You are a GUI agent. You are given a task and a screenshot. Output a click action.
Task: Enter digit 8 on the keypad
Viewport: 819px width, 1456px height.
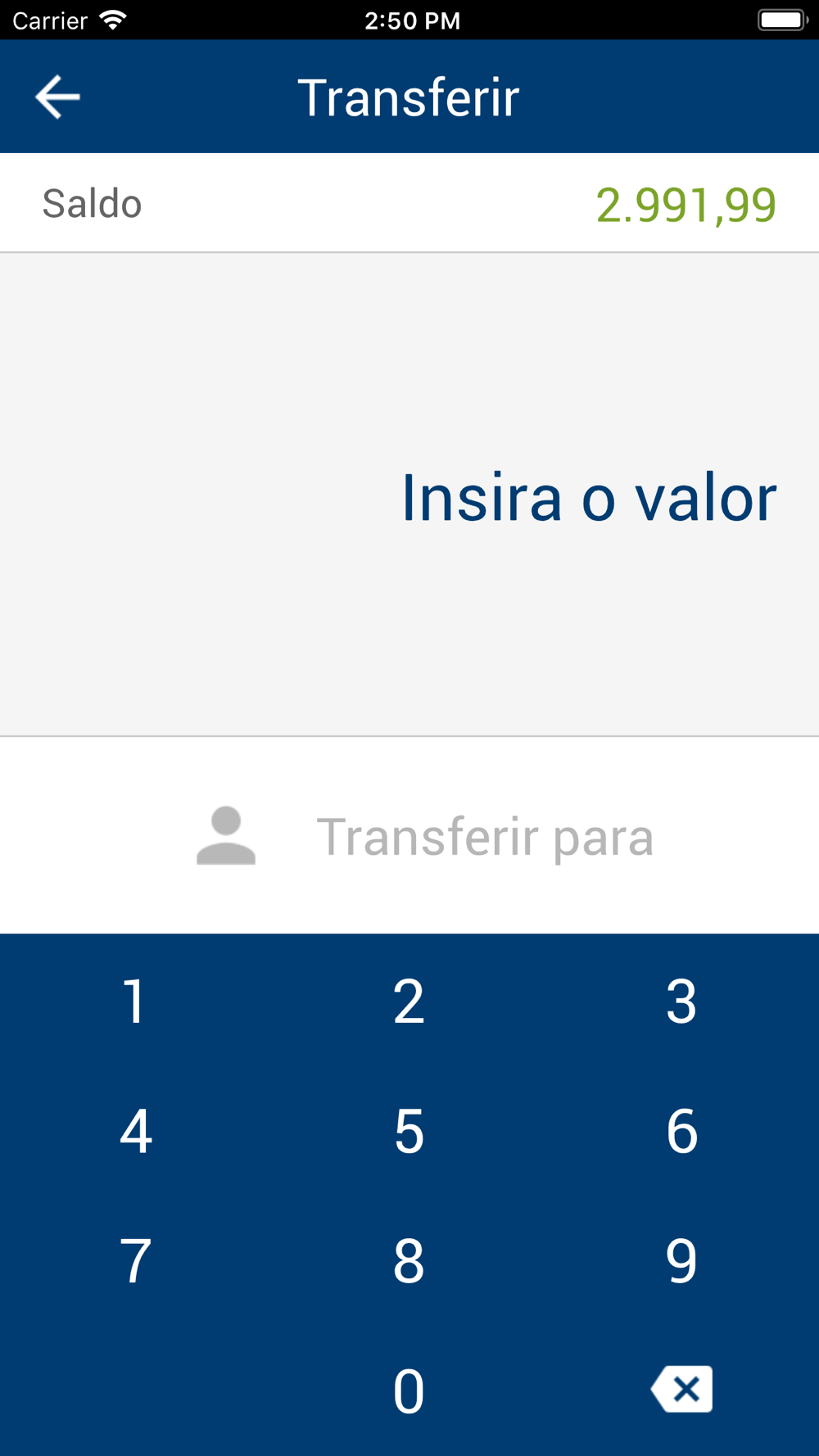pyautogui.click(x=409, y=1260)
